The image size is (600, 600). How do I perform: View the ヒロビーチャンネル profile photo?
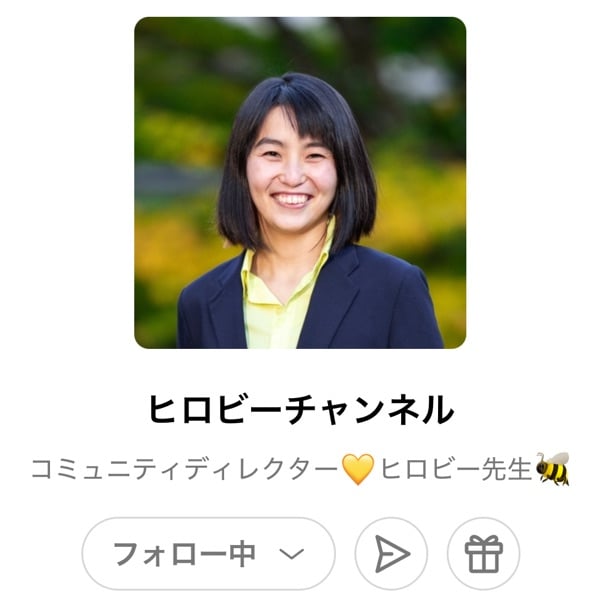(x=300, y=182)
